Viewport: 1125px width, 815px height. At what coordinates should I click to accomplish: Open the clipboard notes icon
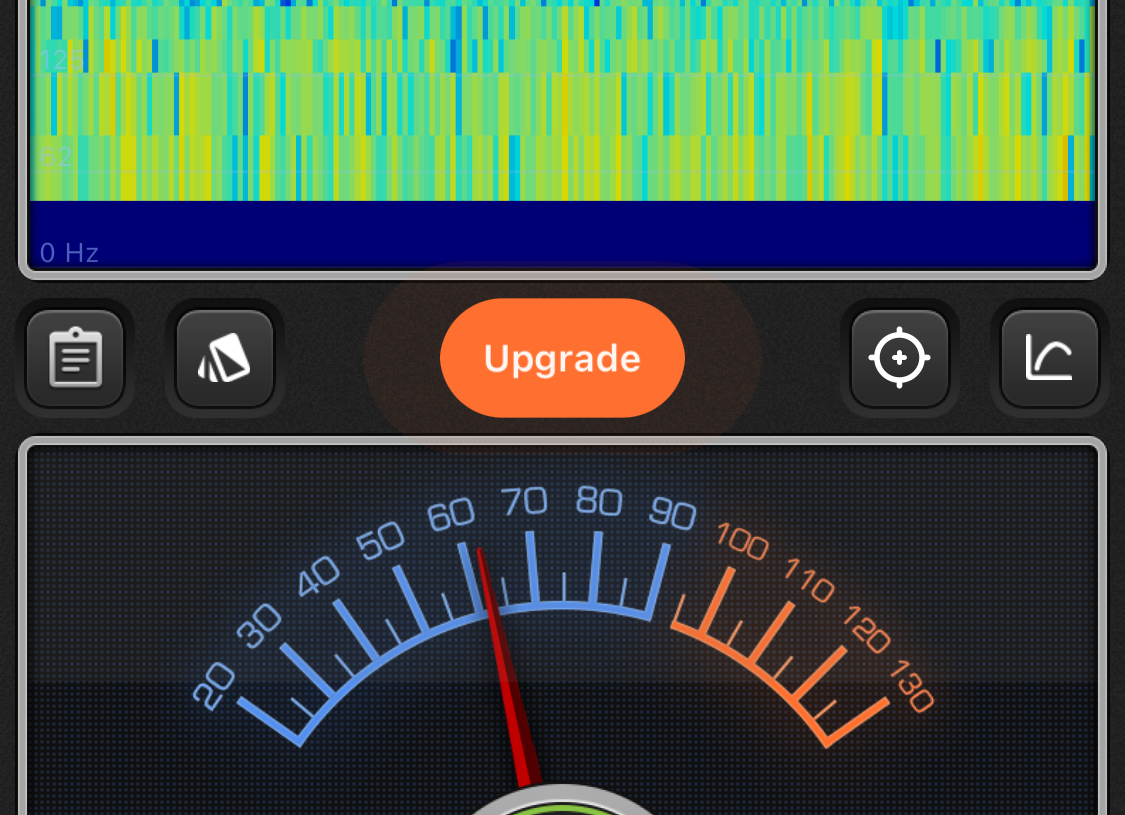pos(75,358)
